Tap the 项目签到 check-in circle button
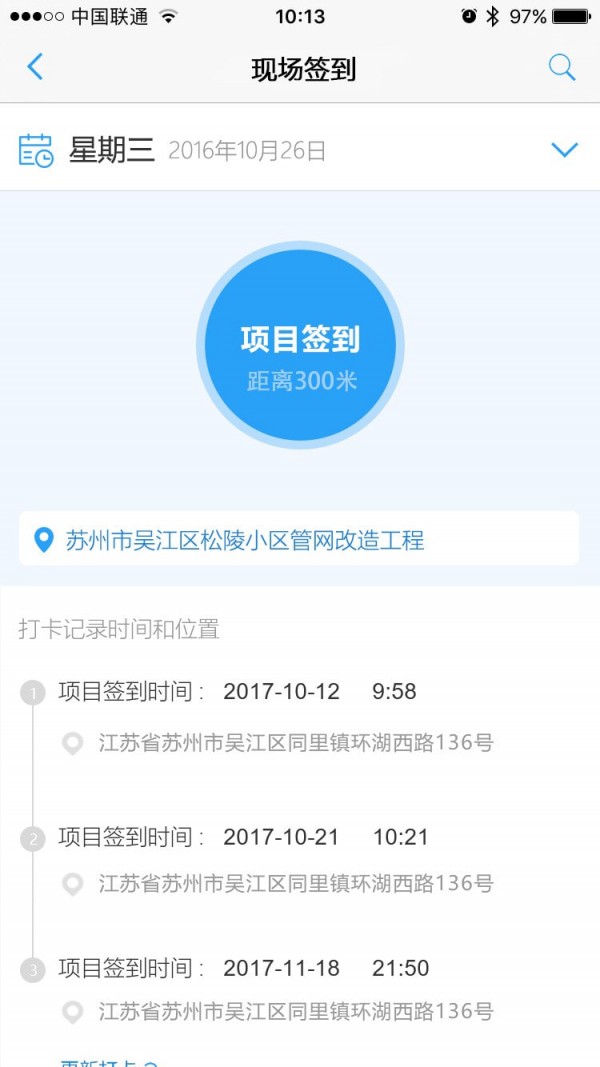600x1067 pixels. click(300, 345)
